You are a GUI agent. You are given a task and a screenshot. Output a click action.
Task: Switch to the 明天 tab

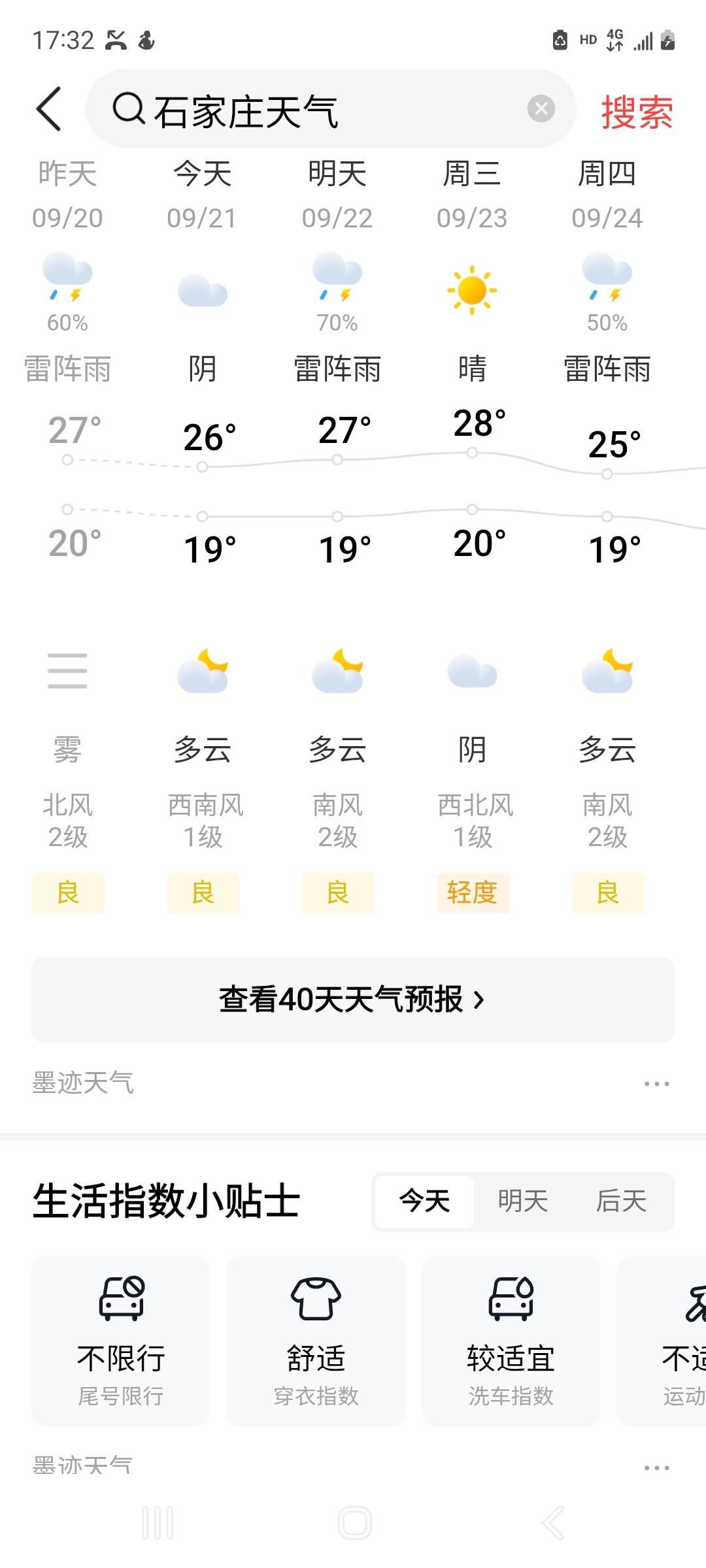(523, 1201)
